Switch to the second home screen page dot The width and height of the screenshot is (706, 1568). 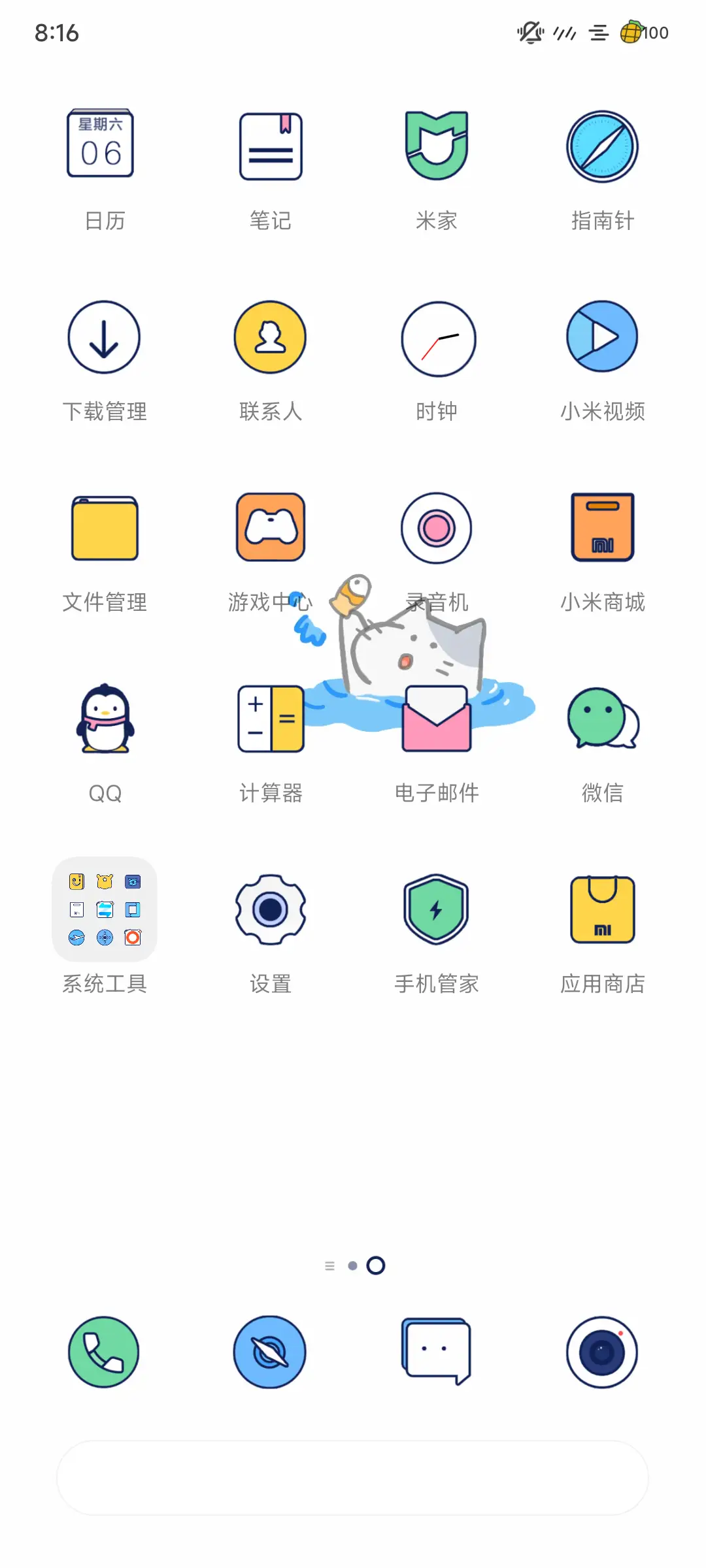[x=352, y=1266]
